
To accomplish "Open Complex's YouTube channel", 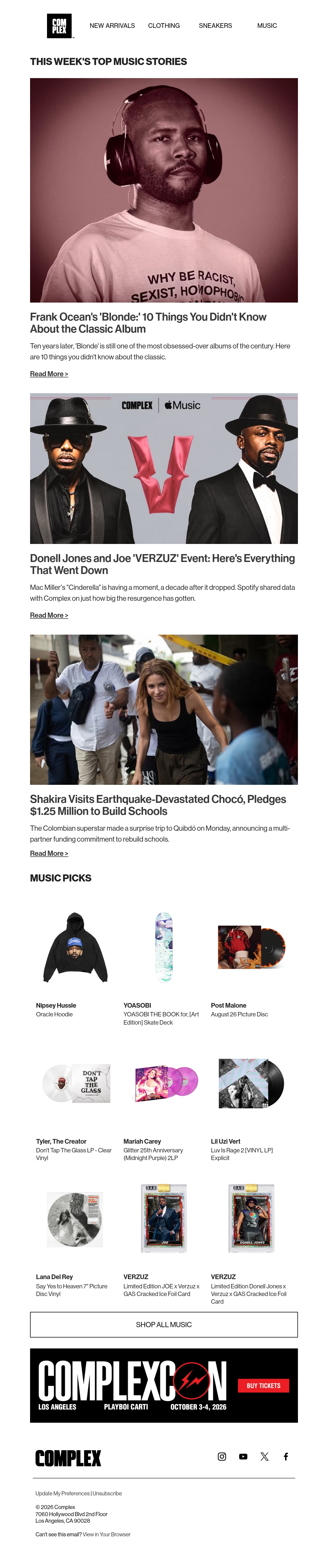I will pyautogui.click(x=243, y=1456).
